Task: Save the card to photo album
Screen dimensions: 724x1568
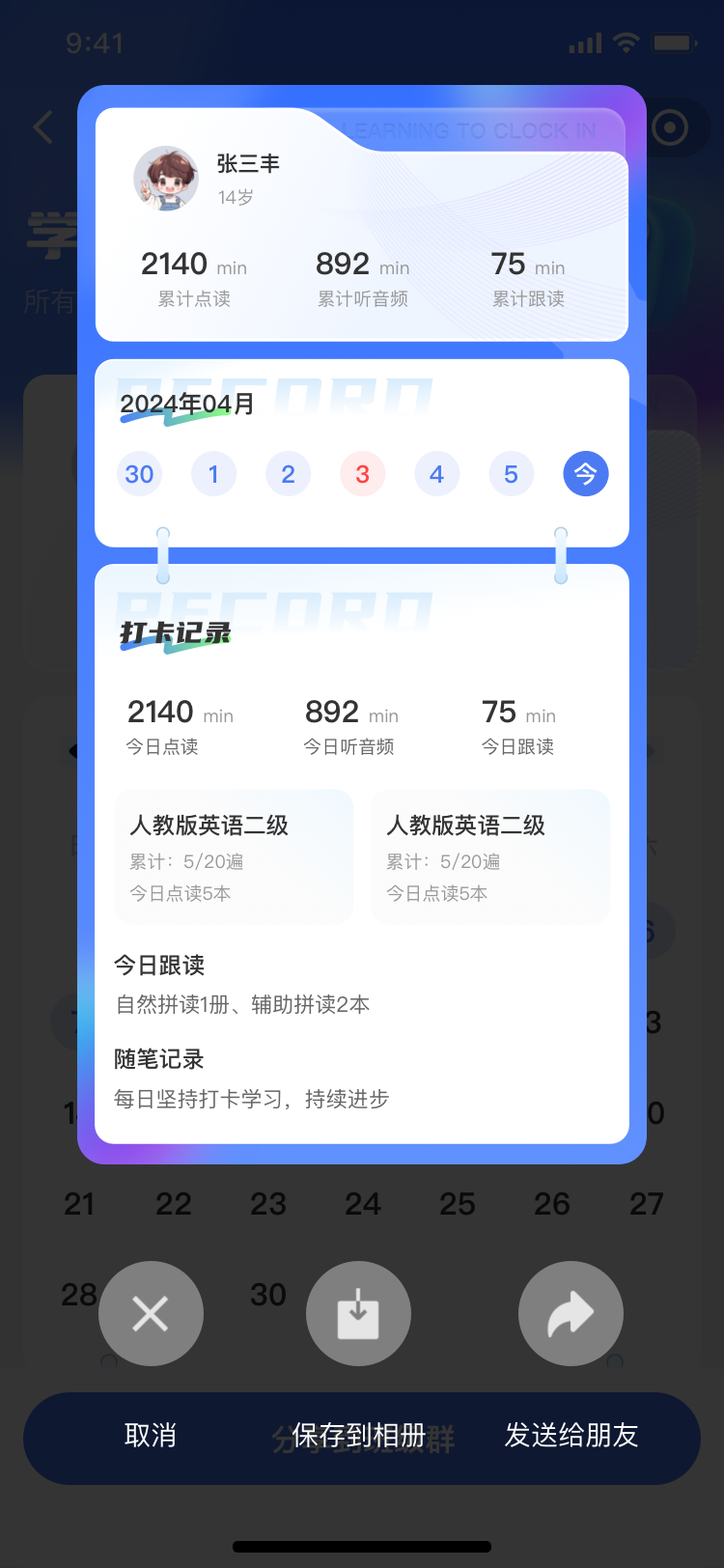Action: tap(358, 1313)
